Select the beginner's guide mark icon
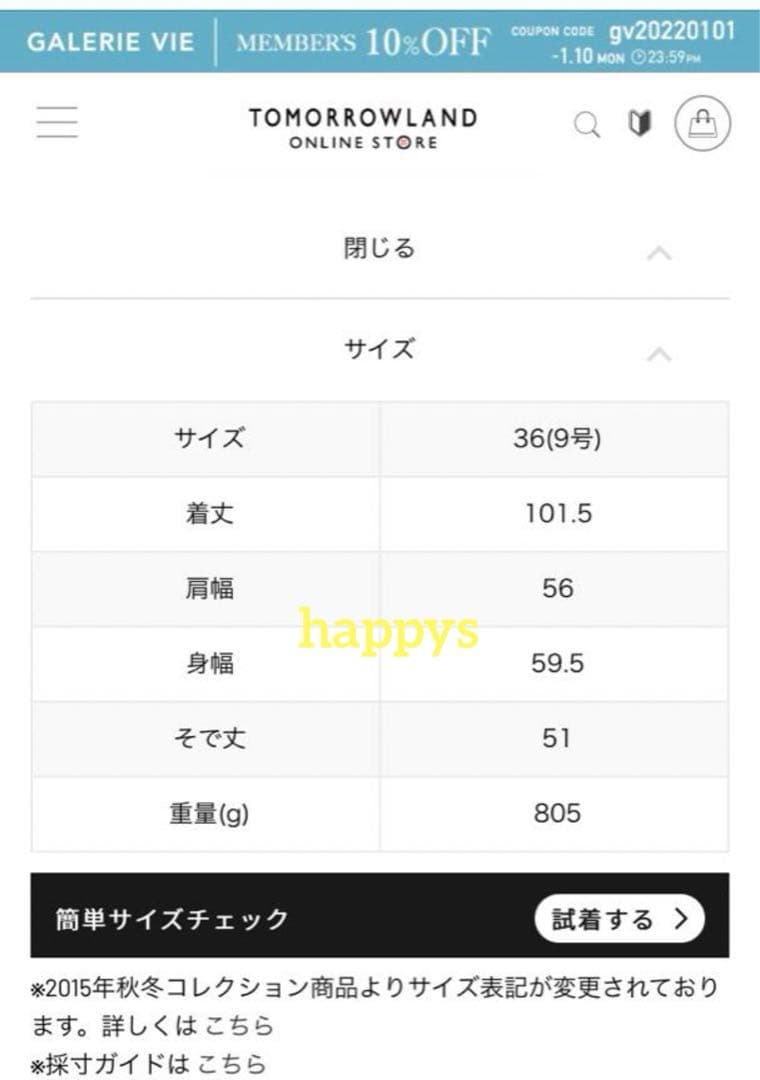Viewport: 760px width, 1080px height. pyautogui.click(x=640, y=122)
